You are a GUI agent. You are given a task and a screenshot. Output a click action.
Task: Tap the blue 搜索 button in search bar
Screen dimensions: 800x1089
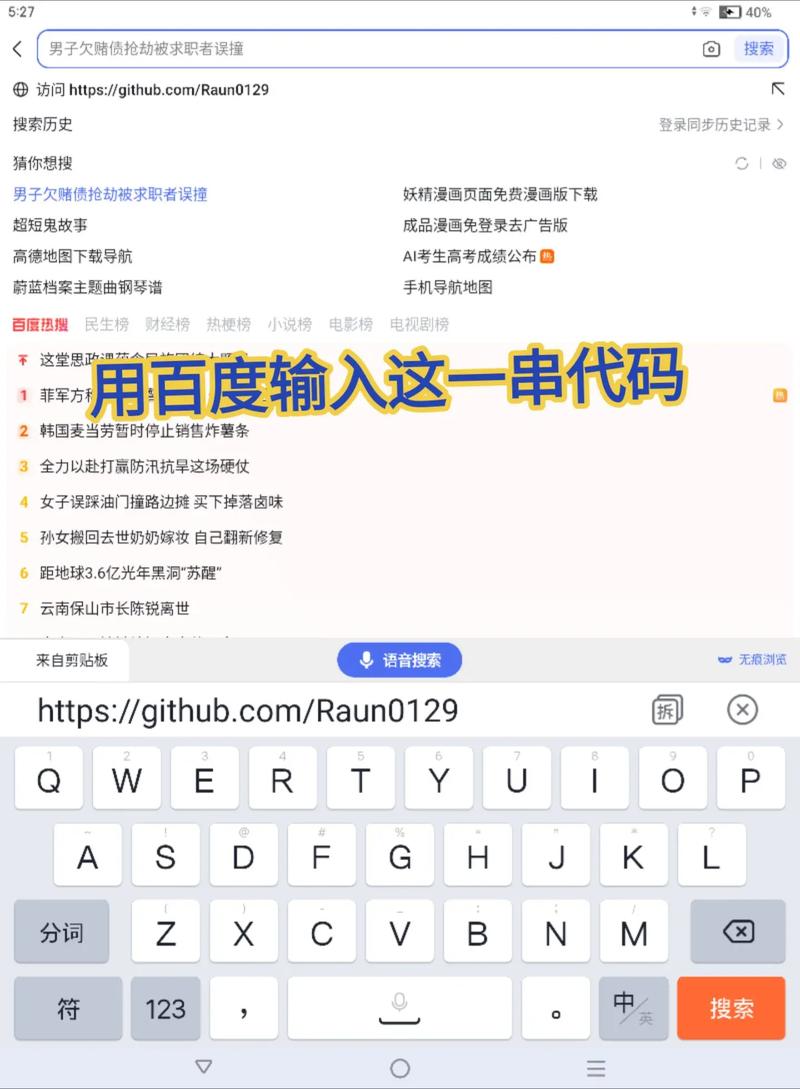758,48
